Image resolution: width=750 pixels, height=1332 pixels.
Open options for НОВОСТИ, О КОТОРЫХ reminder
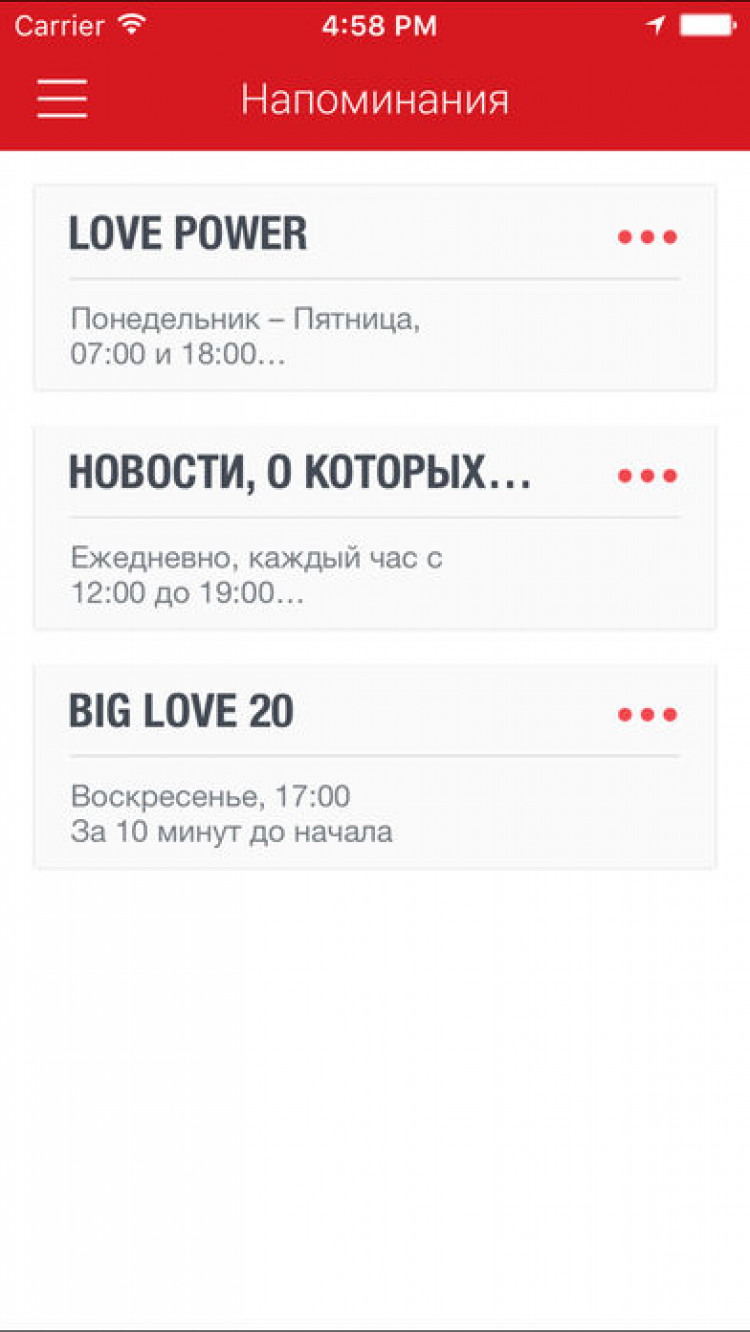pyautogui.click(x=647, y=476)
